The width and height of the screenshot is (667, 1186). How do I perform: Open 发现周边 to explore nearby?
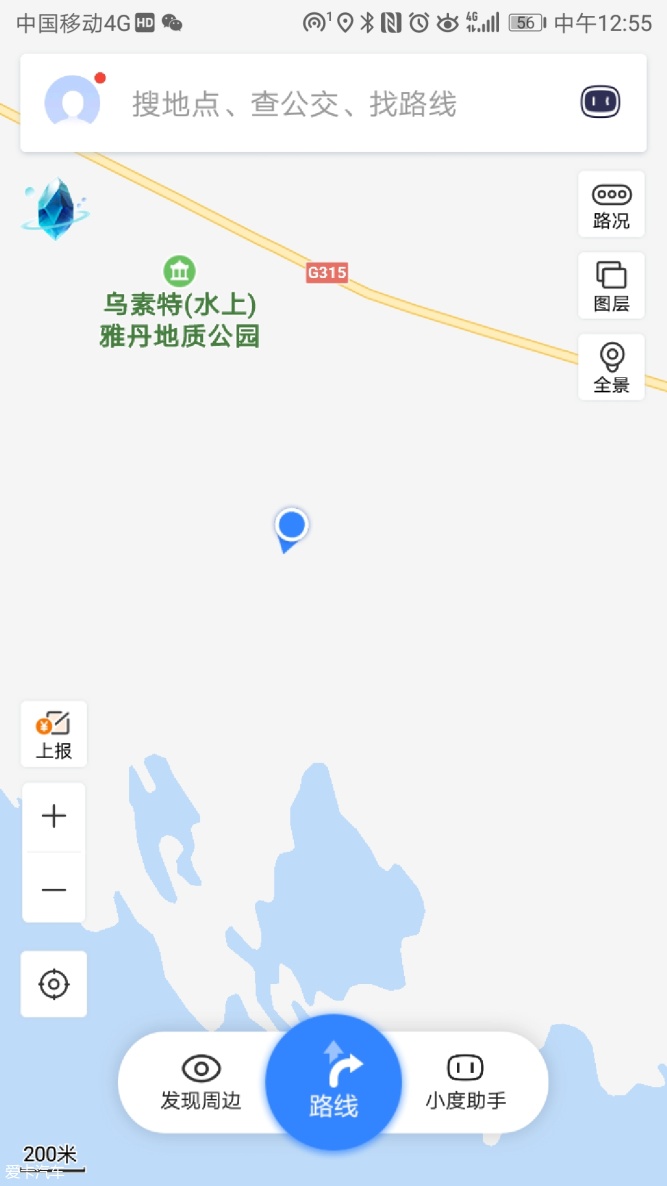tap(201, 1082)
